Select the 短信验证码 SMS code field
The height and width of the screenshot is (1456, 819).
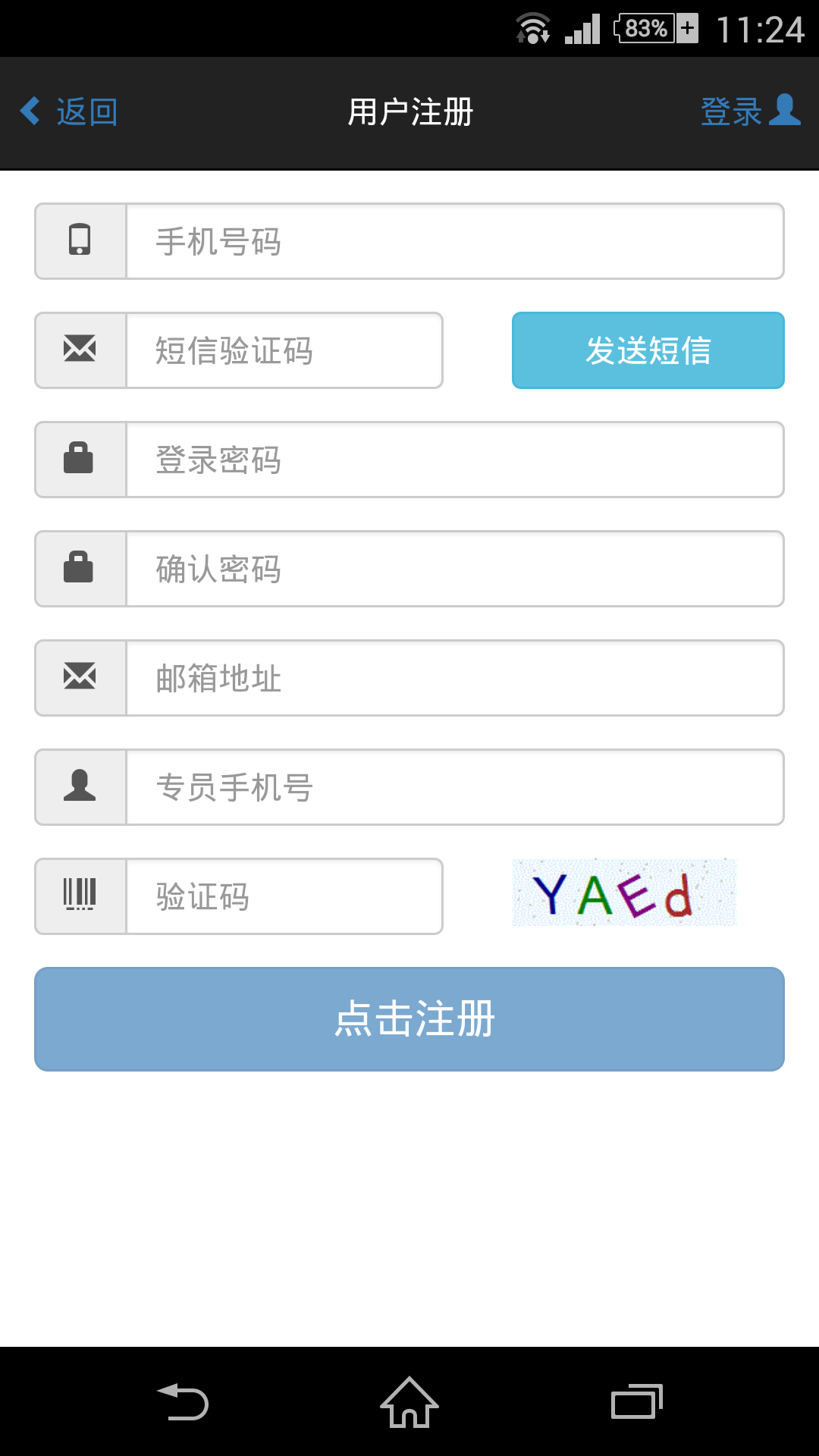pos(284,351)
